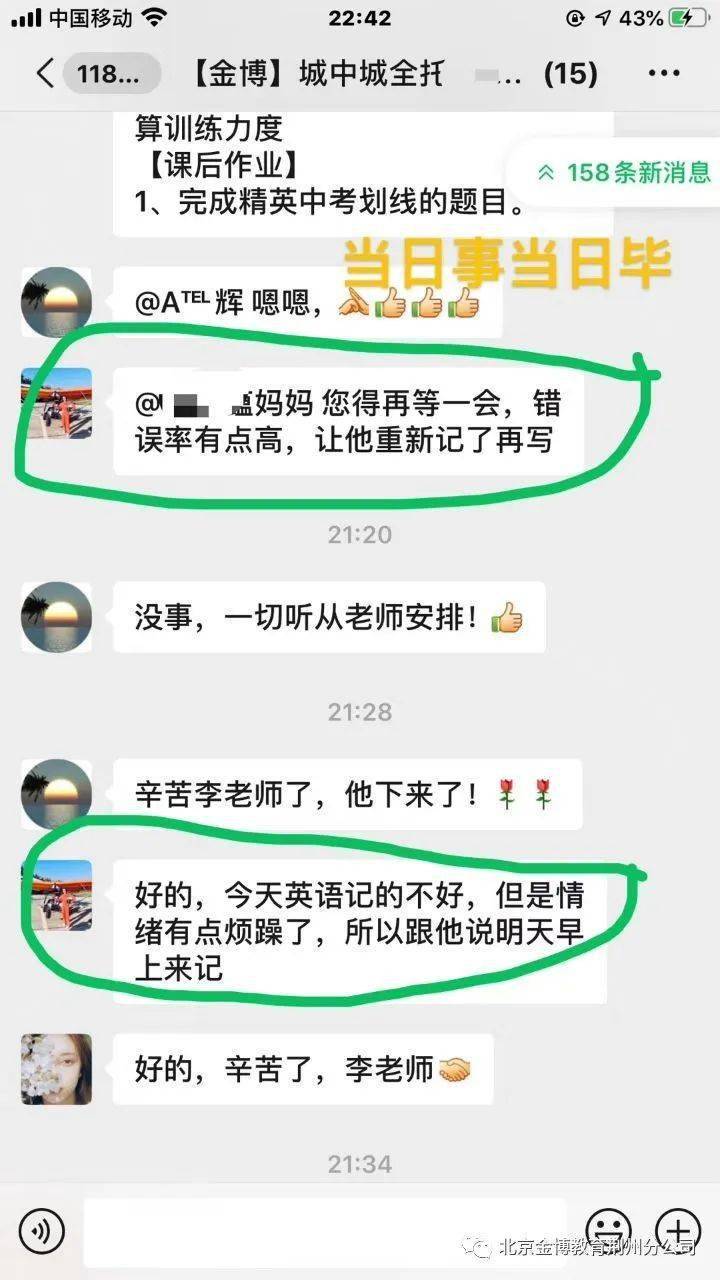This screenshot has width=720, height=1280.
Task: Open the group chat overflow menu
Action: click(x=664, y=73)
